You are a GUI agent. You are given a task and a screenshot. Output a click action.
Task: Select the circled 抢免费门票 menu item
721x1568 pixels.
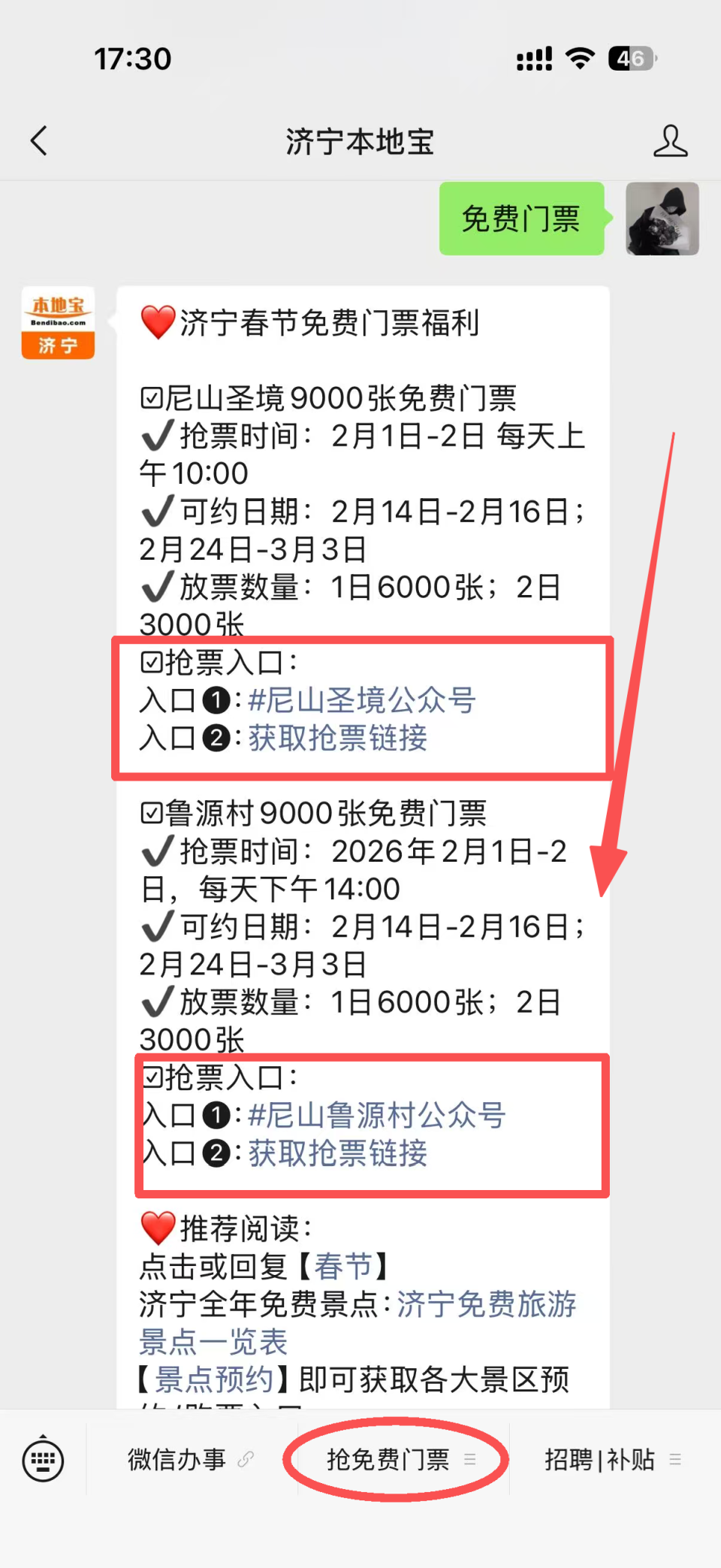click(391, 1459)
